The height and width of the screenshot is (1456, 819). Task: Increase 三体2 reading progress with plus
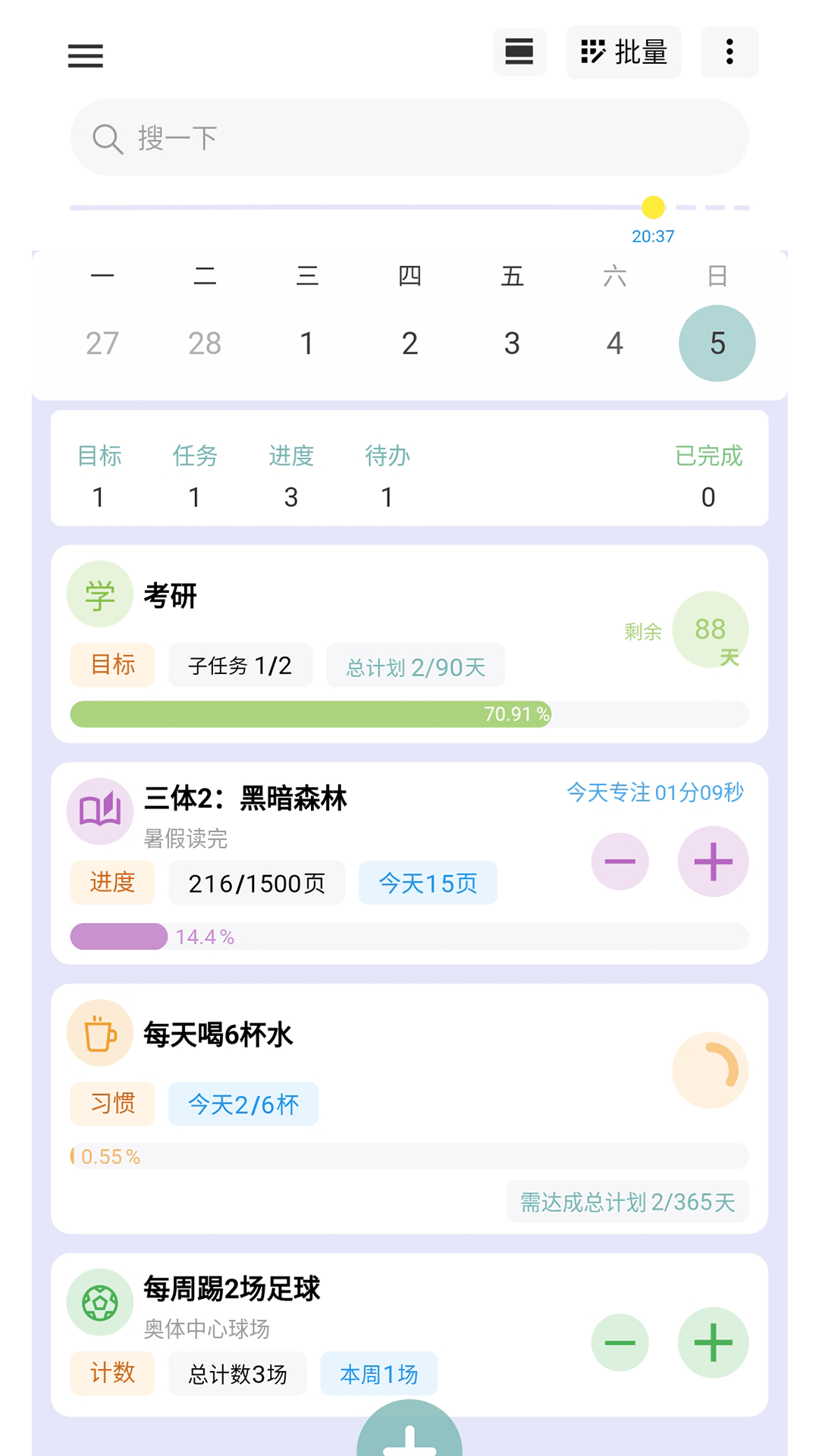[712, 861]
